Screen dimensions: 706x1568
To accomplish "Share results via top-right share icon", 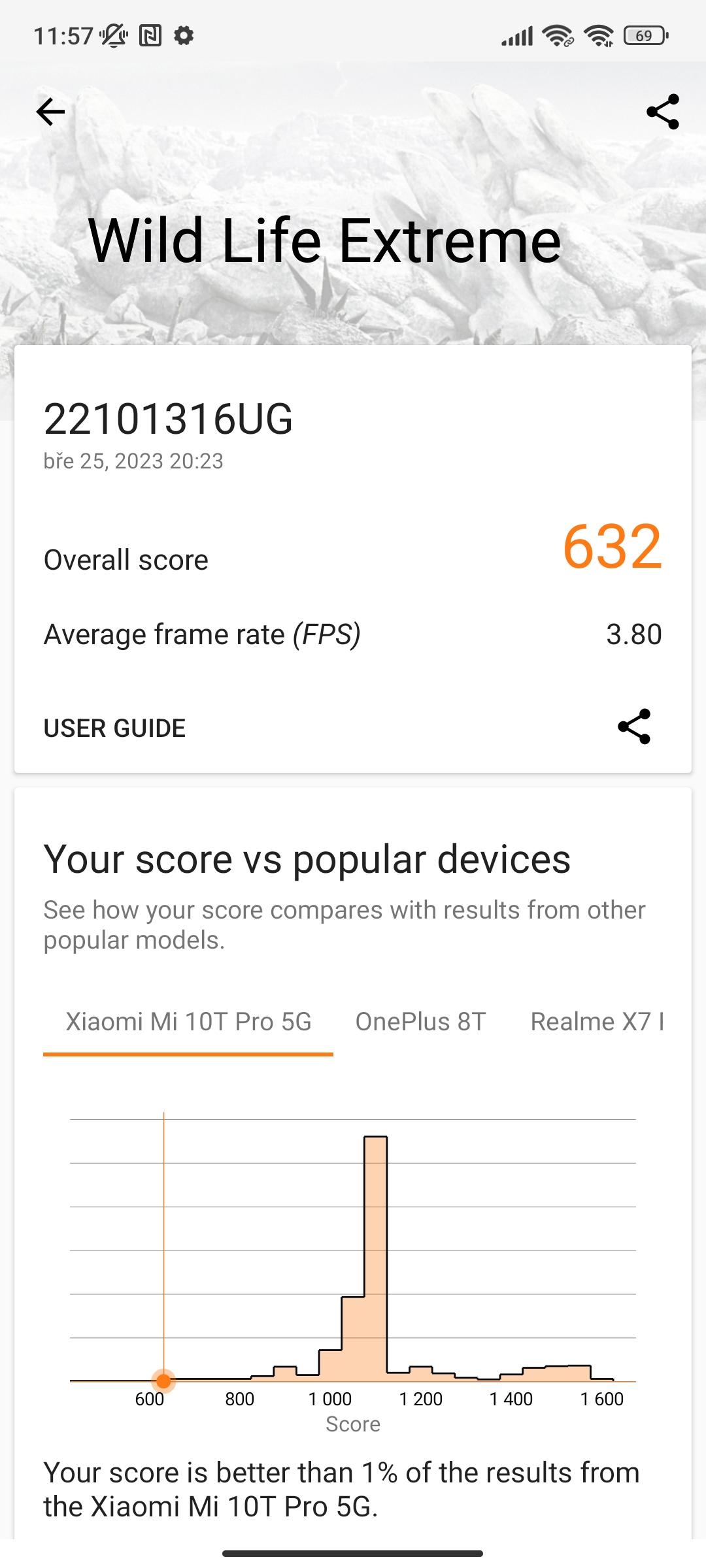I will coord(662,112).
